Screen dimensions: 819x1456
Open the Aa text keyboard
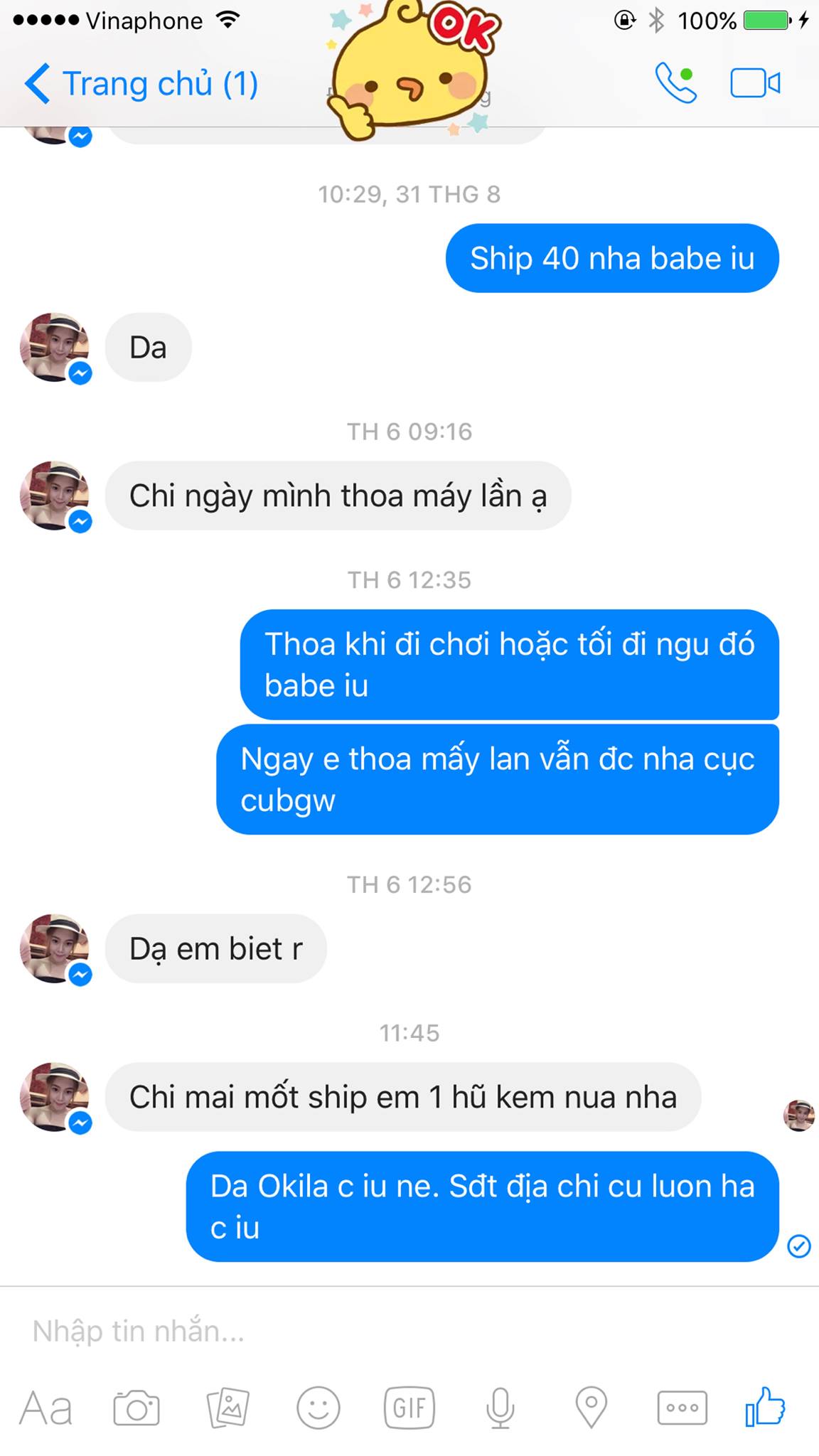pyautogui.click(x=46, y=1408)
